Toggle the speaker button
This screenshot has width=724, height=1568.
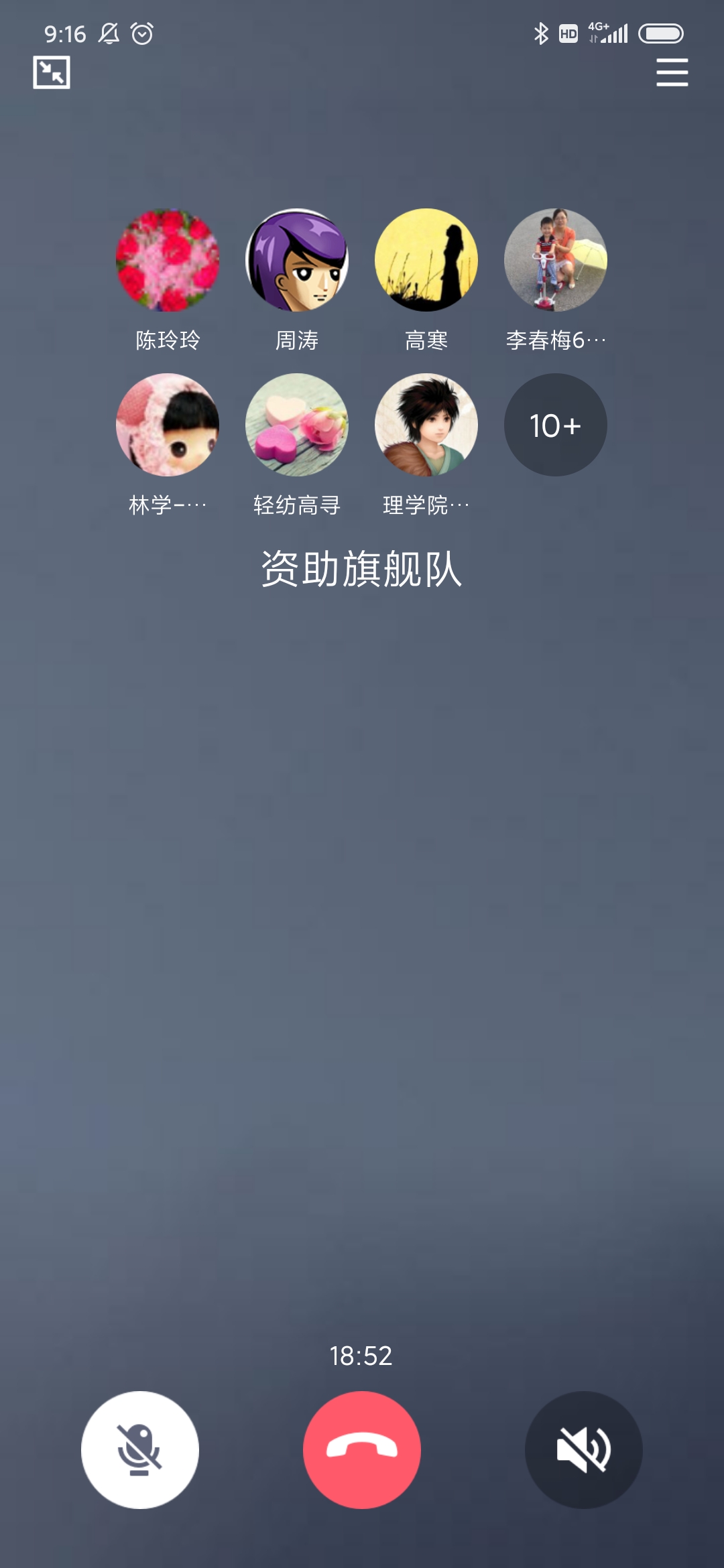(583, 1450)
